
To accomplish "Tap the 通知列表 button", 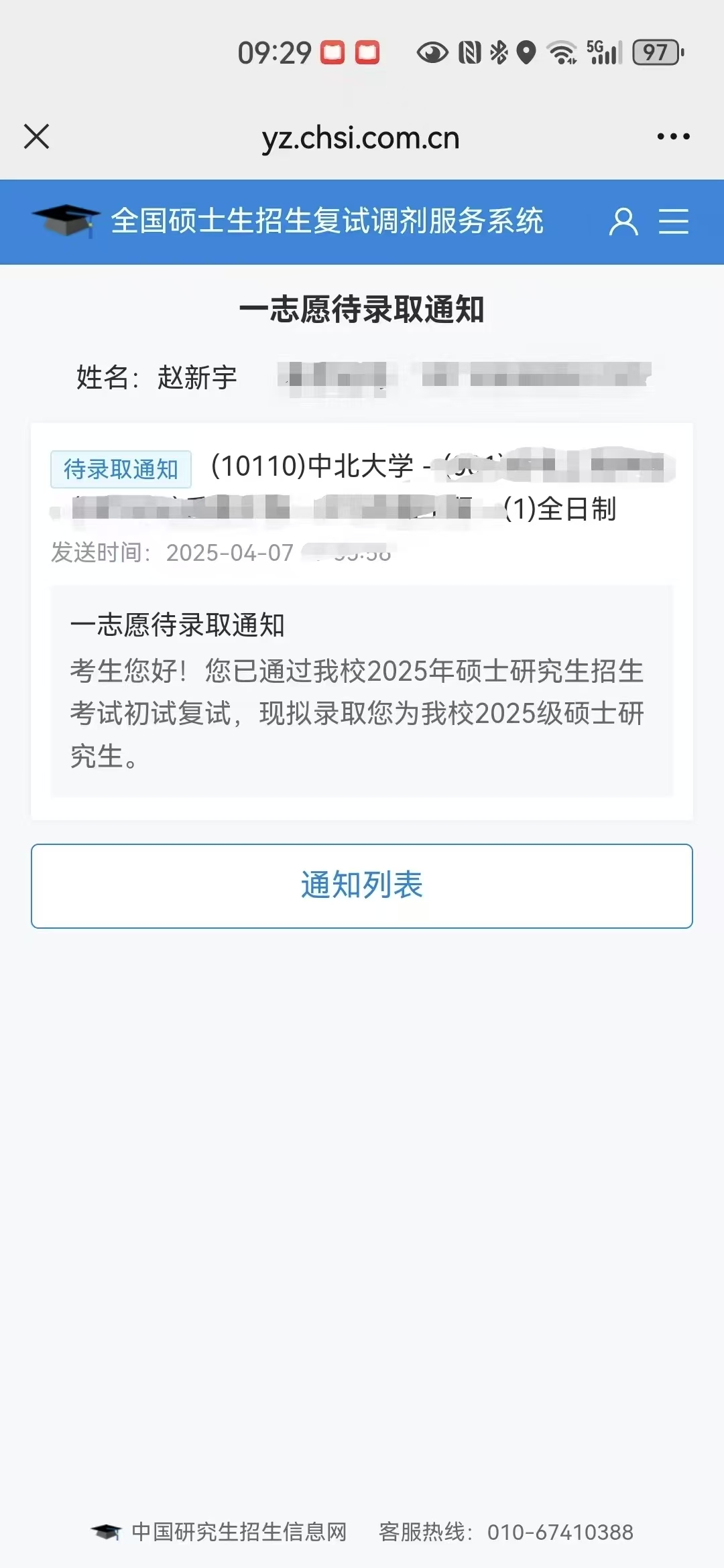I will click(x=362, y=885).
